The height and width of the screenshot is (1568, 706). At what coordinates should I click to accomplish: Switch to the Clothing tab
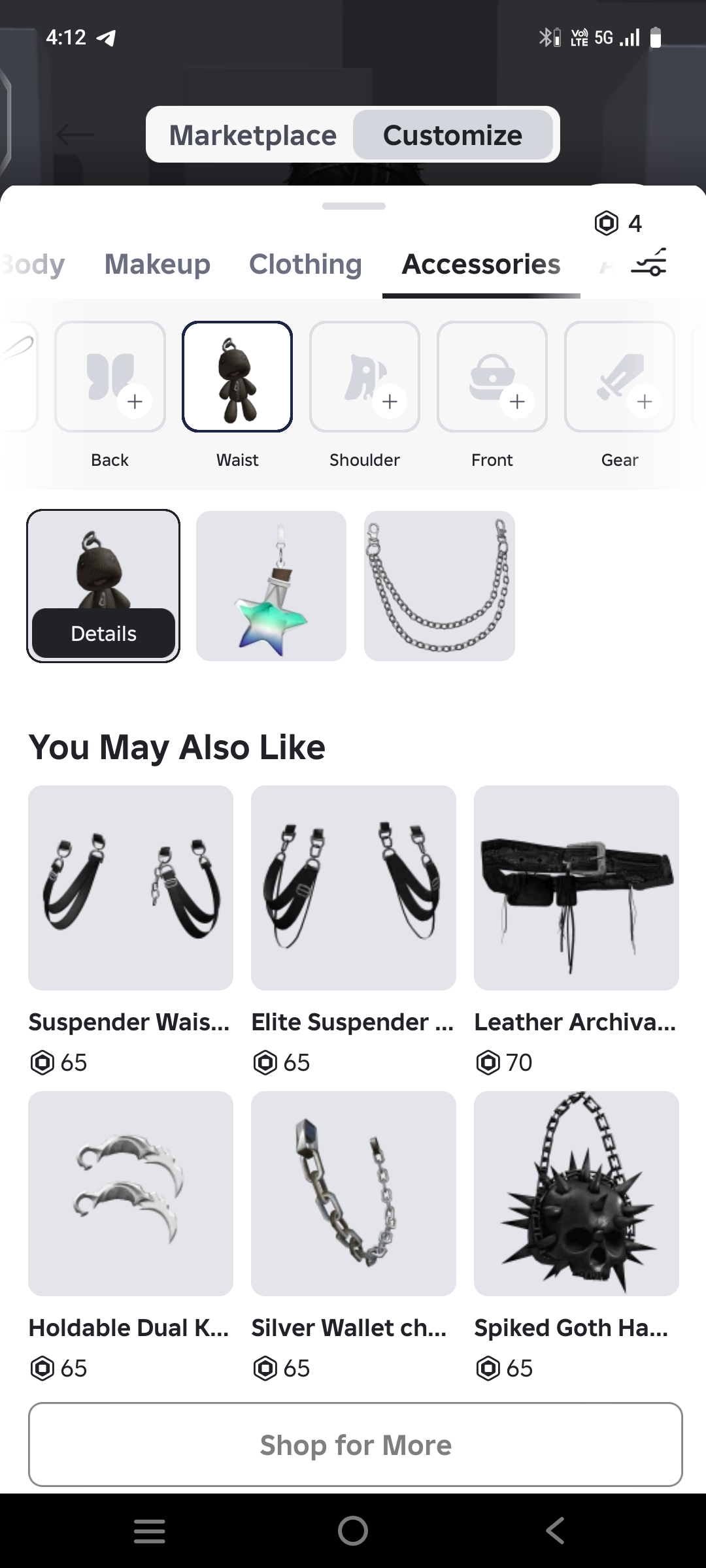[x=305, y=264]
